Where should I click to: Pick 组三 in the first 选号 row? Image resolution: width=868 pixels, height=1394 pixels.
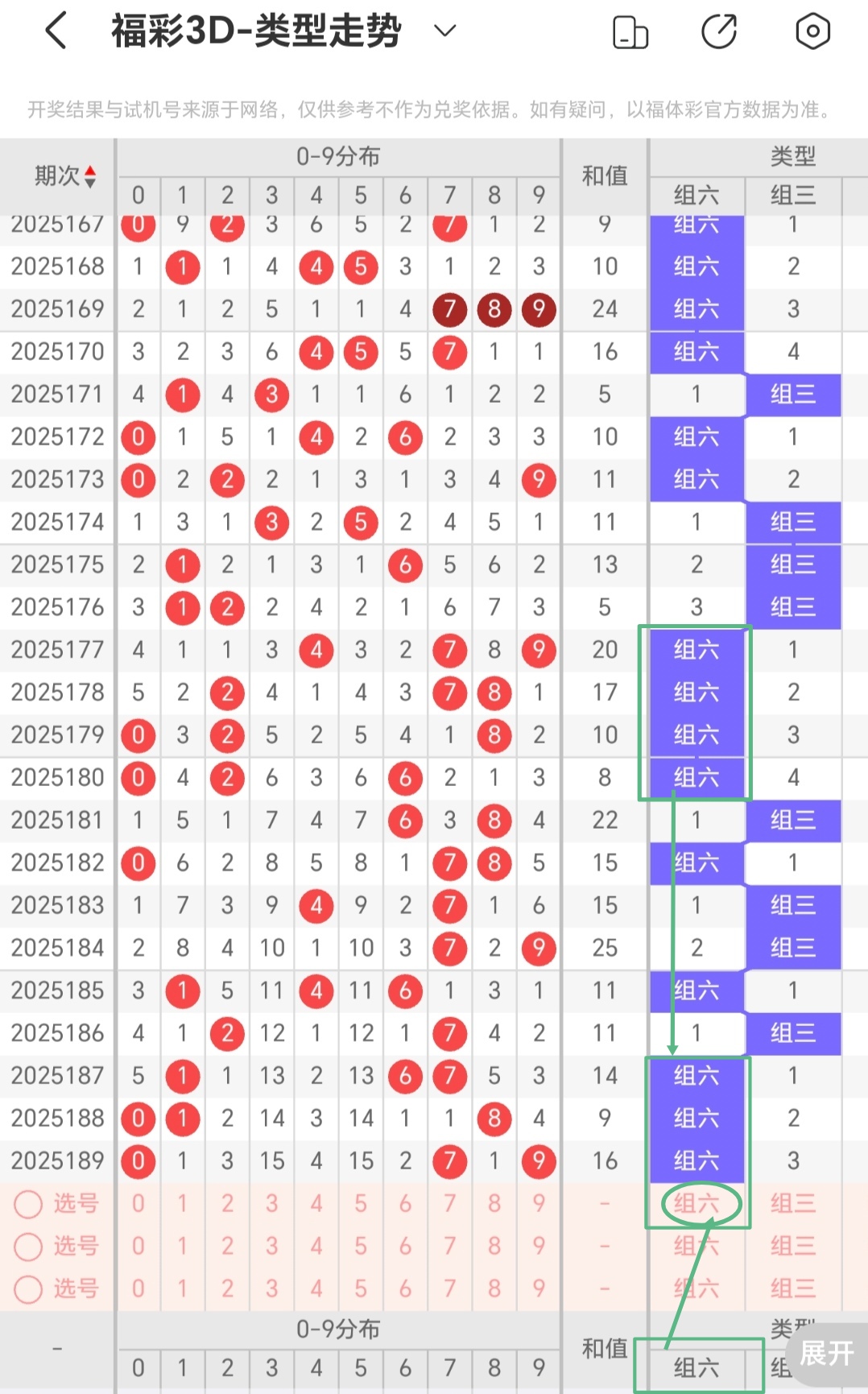[793, 1203]
